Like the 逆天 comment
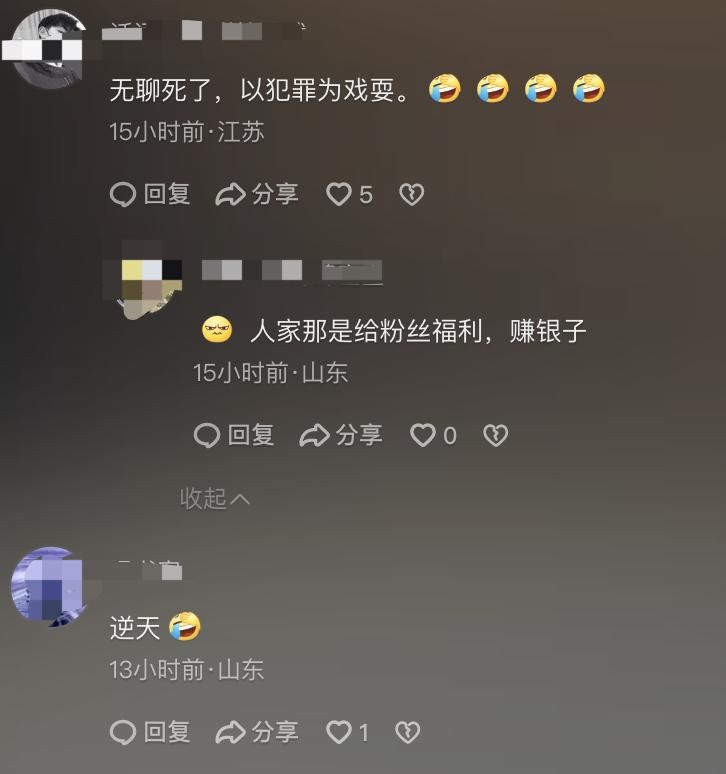Image resolution: width=726 pixels, height=774 pixels. (x=340, y=733)
